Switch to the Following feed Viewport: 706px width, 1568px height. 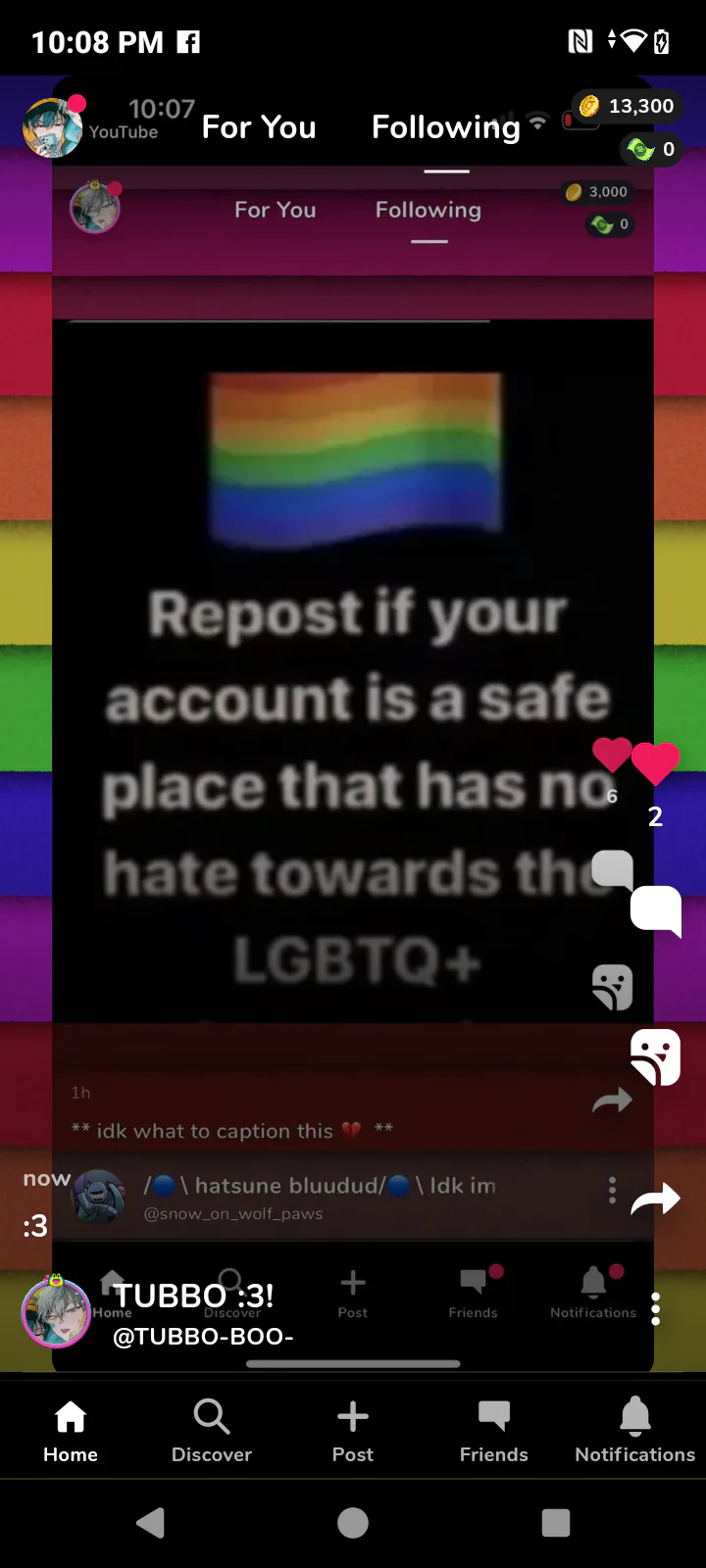[446, 127]
